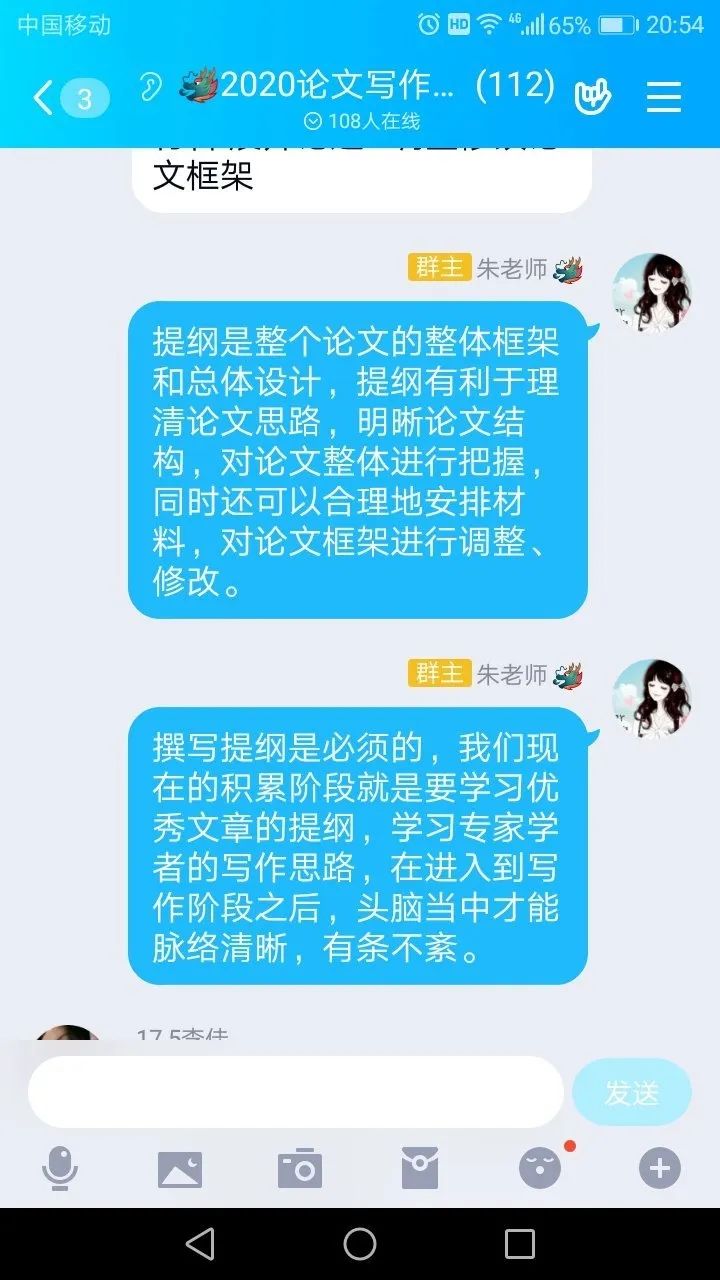
Task: Expand more options with plus icon
Action: (660, 1168)
